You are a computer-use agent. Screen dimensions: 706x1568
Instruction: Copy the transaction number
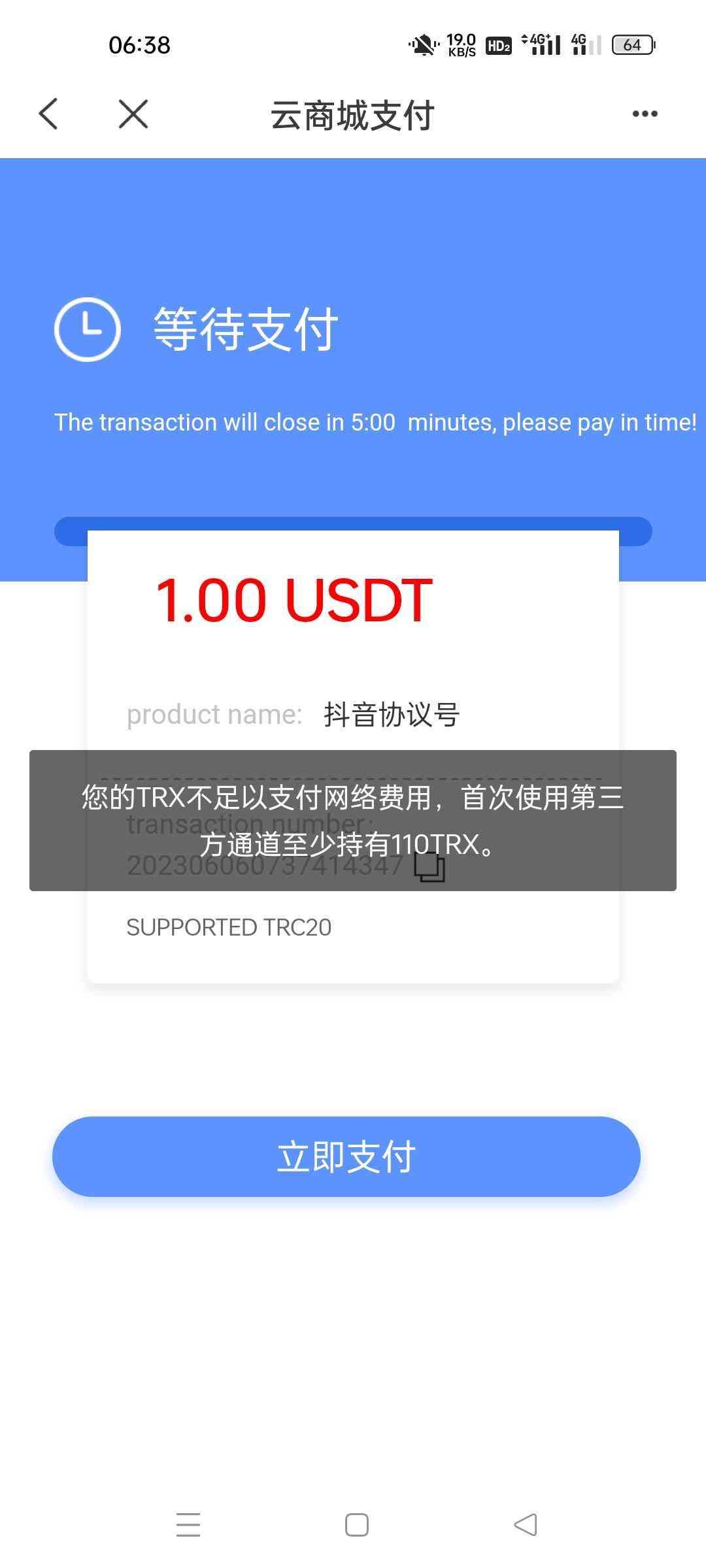[x=430, y=868]
